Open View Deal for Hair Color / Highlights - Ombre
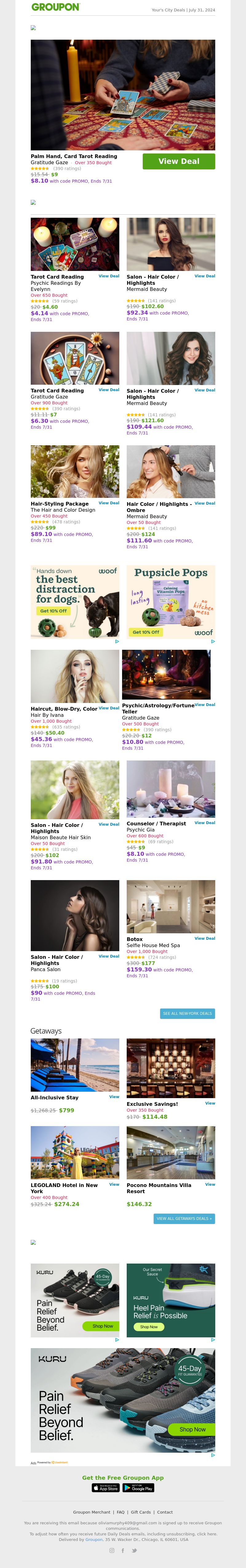The image size is (246, 1568). tap(204, 503)
